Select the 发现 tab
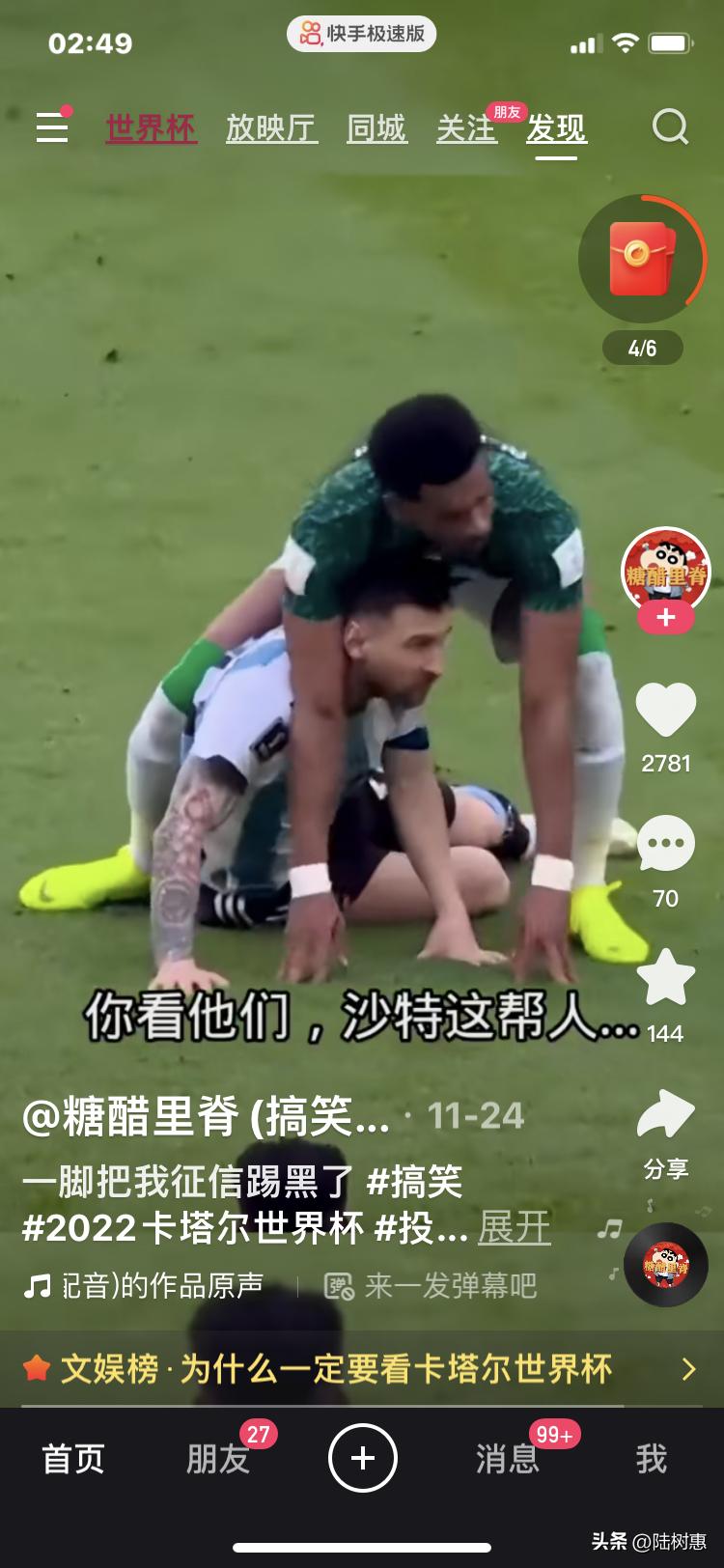The width and height of the screenshot is (724, 1568). point(556,128)
